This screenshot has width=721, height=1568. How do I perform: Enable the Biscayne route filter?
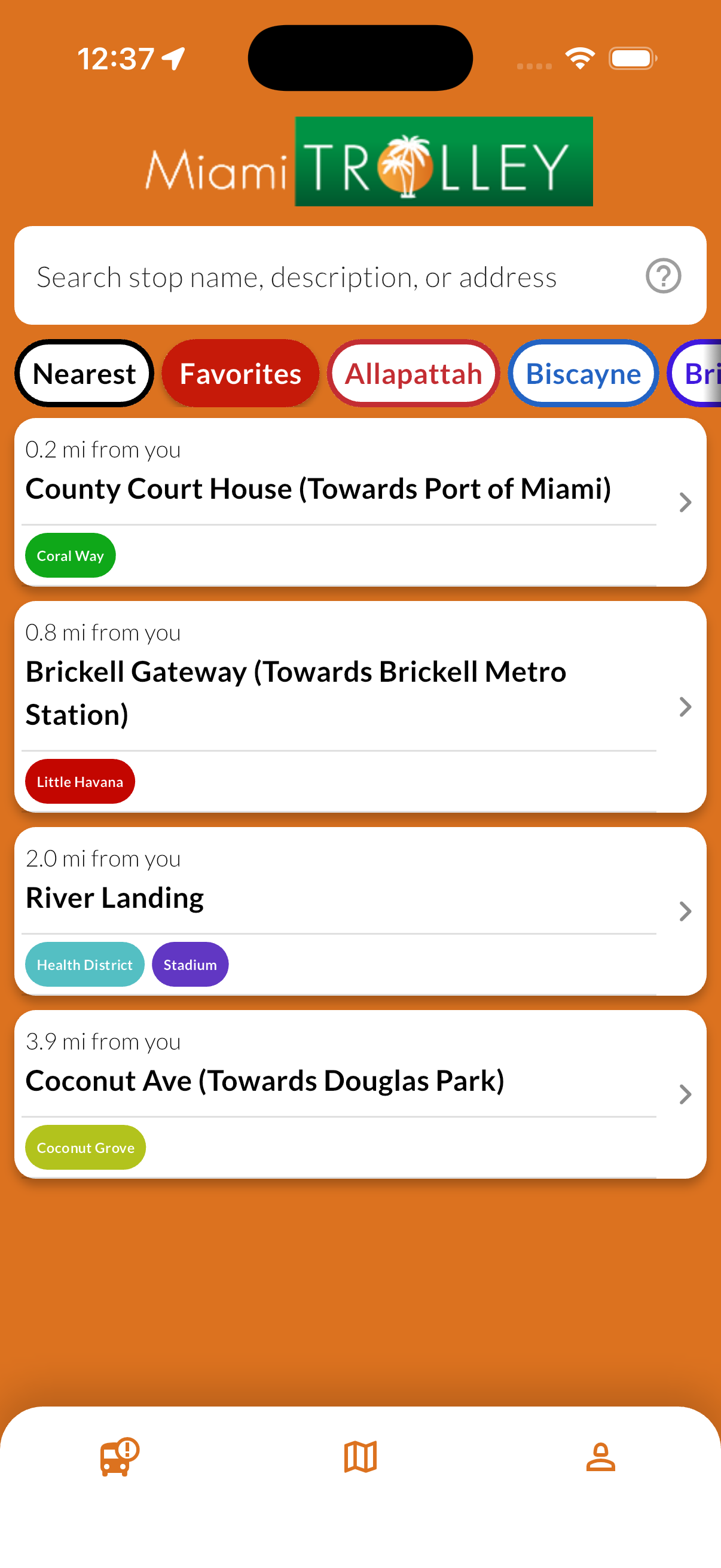(582, 373)
